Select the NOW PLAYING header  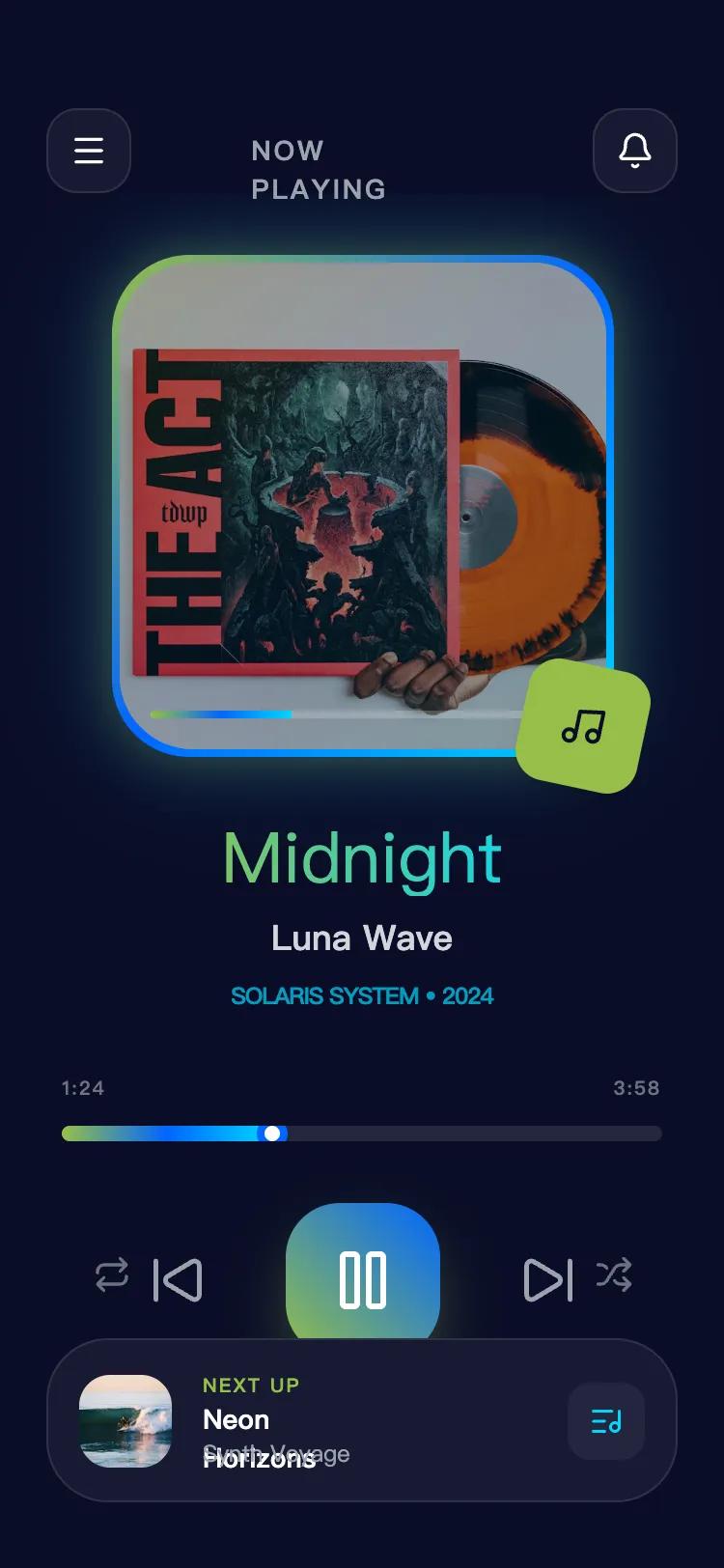click(x=319, y=169)
